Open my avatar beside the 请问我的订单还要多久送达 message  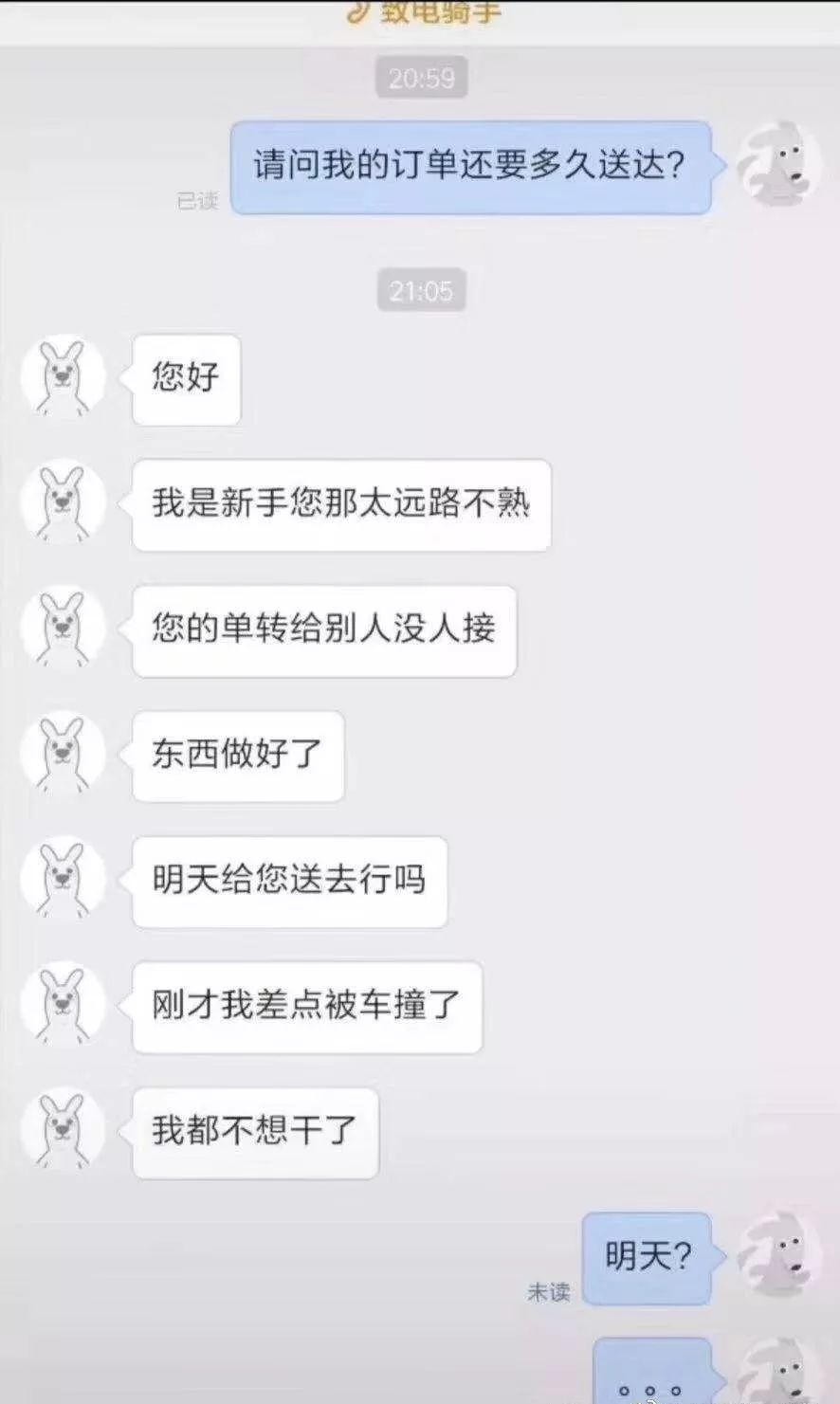point(779,164)
